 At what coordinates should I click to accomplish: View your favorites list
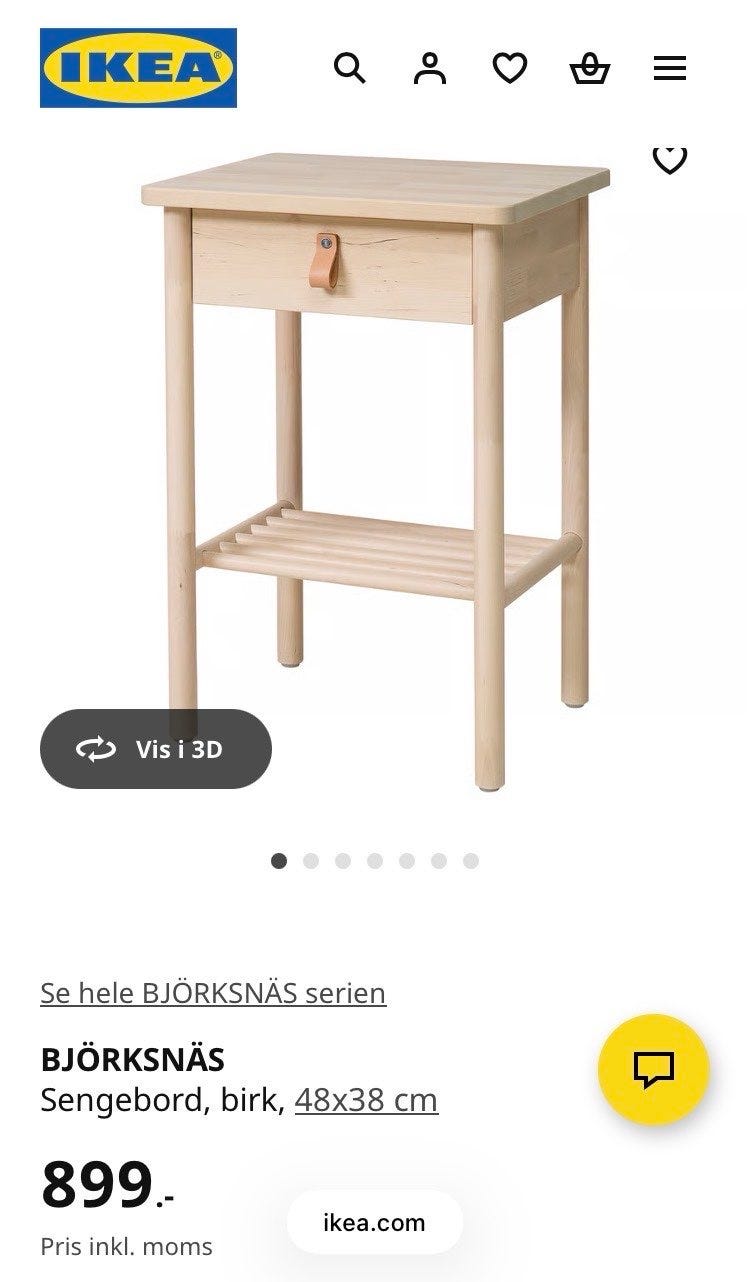pyautogui.click(x=510, y=68)
